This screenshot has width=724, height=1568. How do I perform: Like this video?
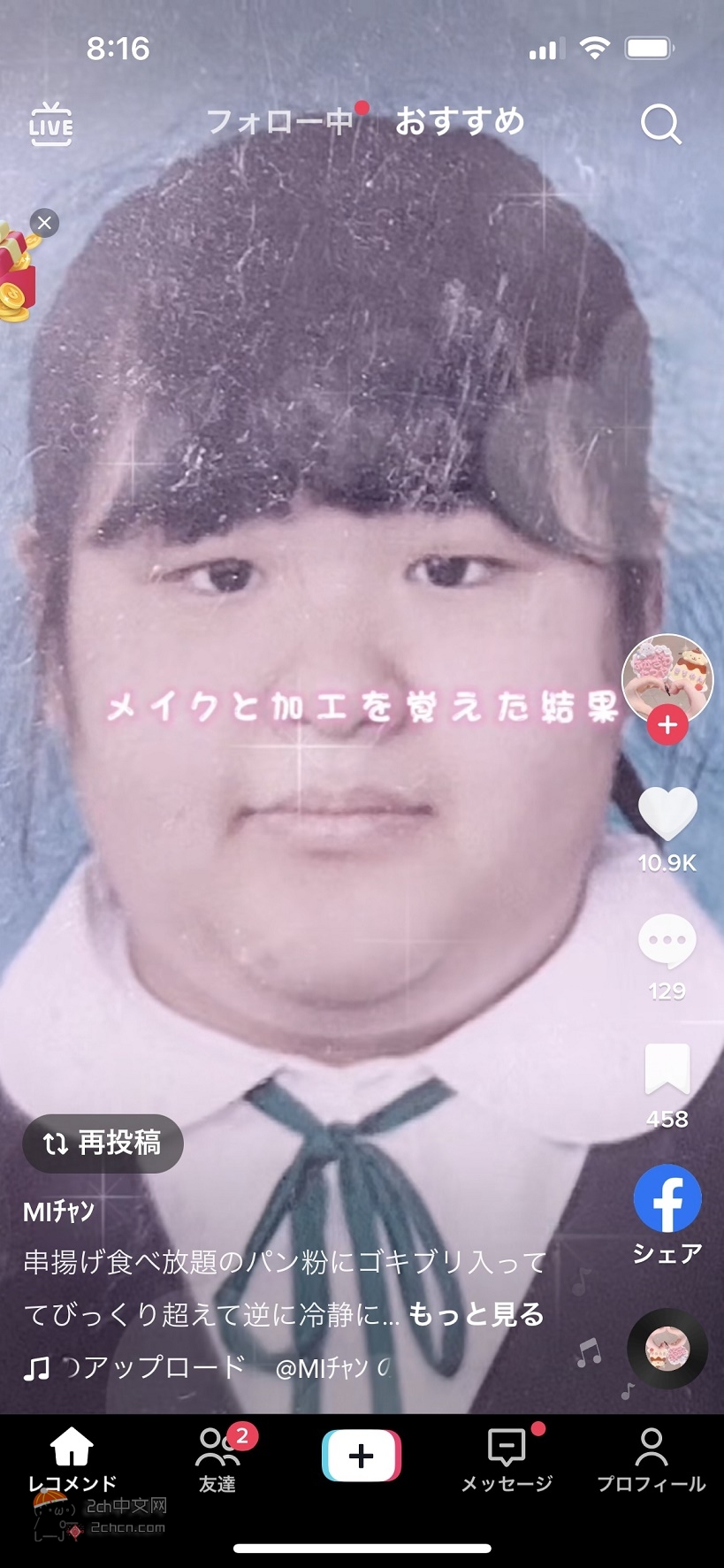(x=667, y=814)
